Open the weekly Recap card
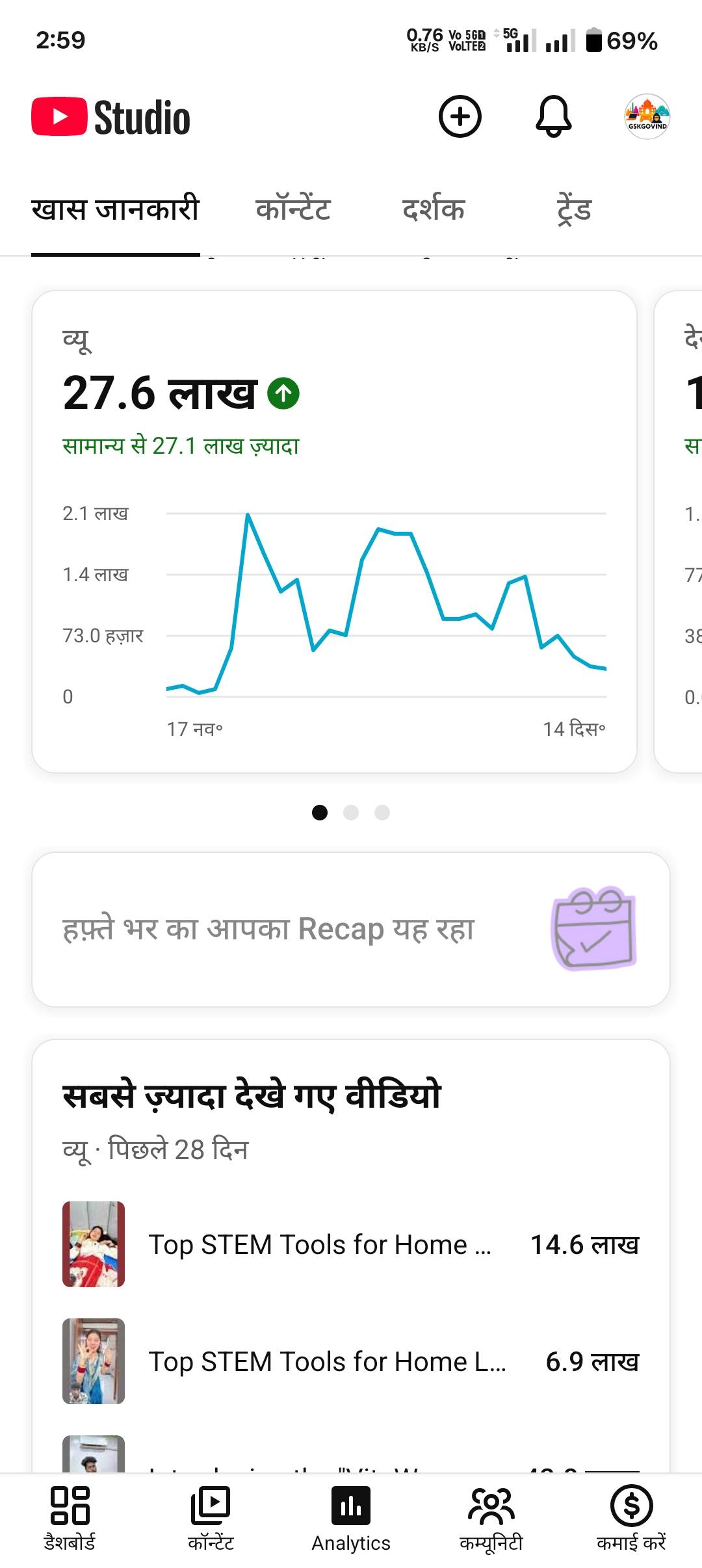Screen dimensions: 702x1568 pyautogui.click(x=351, y=929)
